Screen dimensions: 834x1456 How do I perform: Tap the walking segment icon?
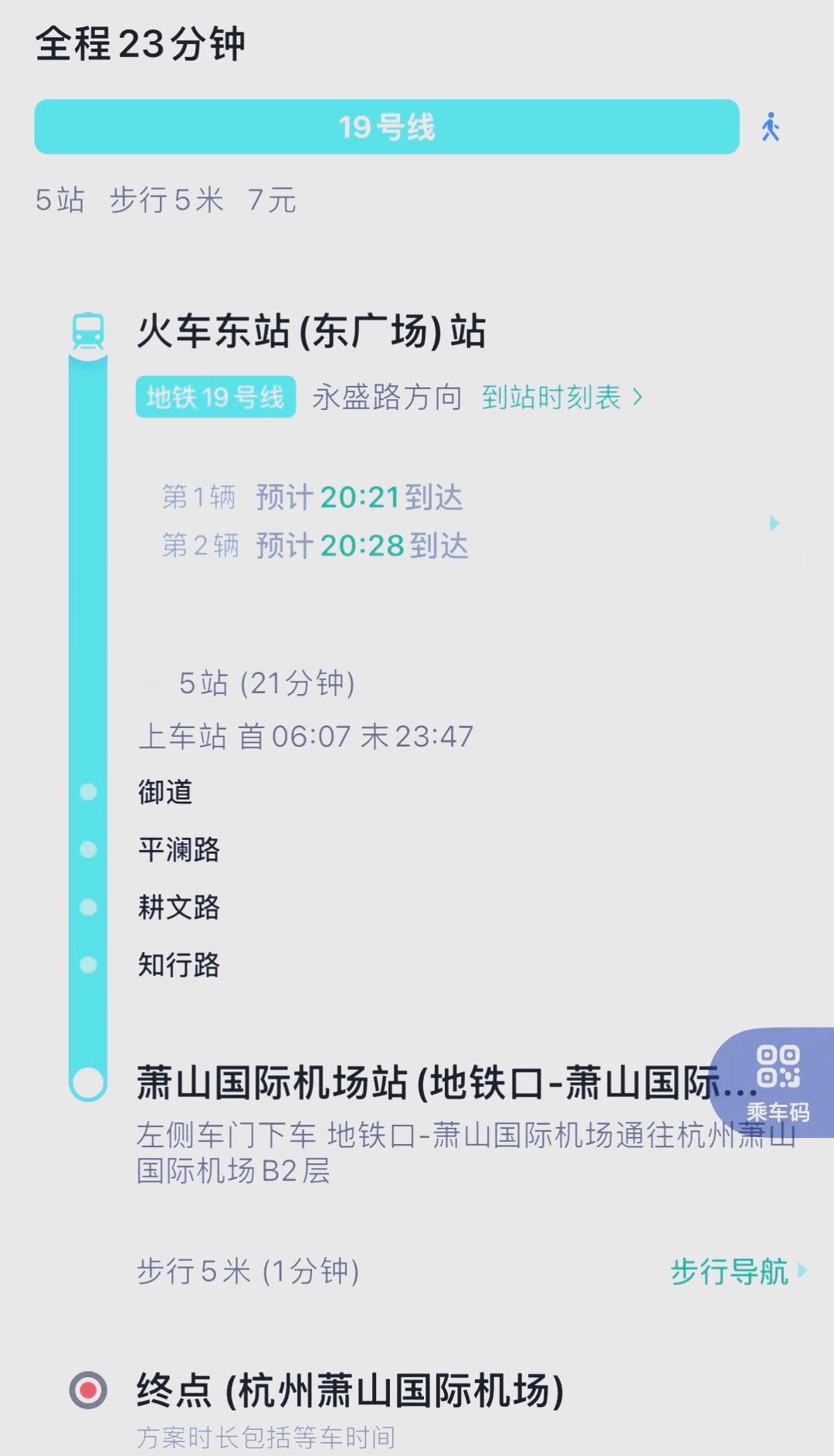(771, 127)
